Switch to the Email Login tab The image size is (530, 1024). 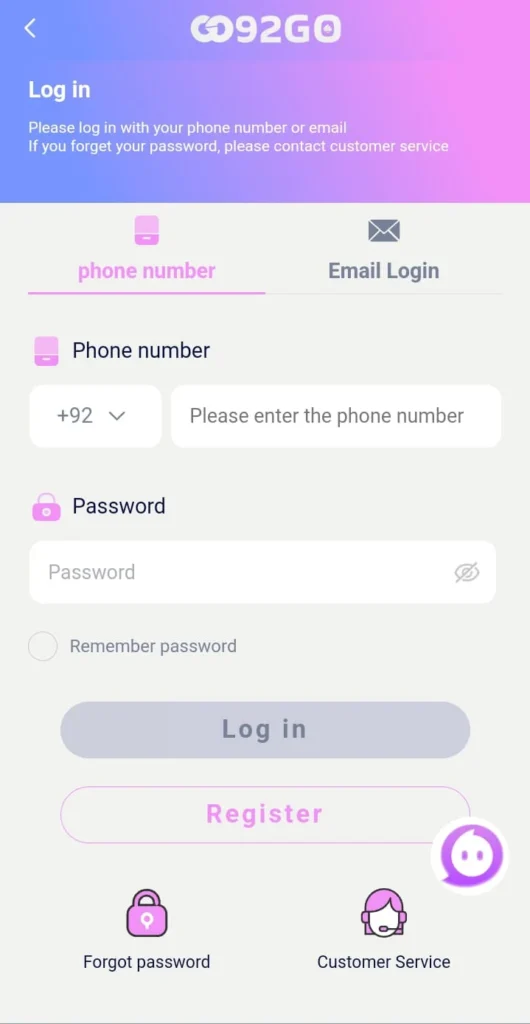383,251
